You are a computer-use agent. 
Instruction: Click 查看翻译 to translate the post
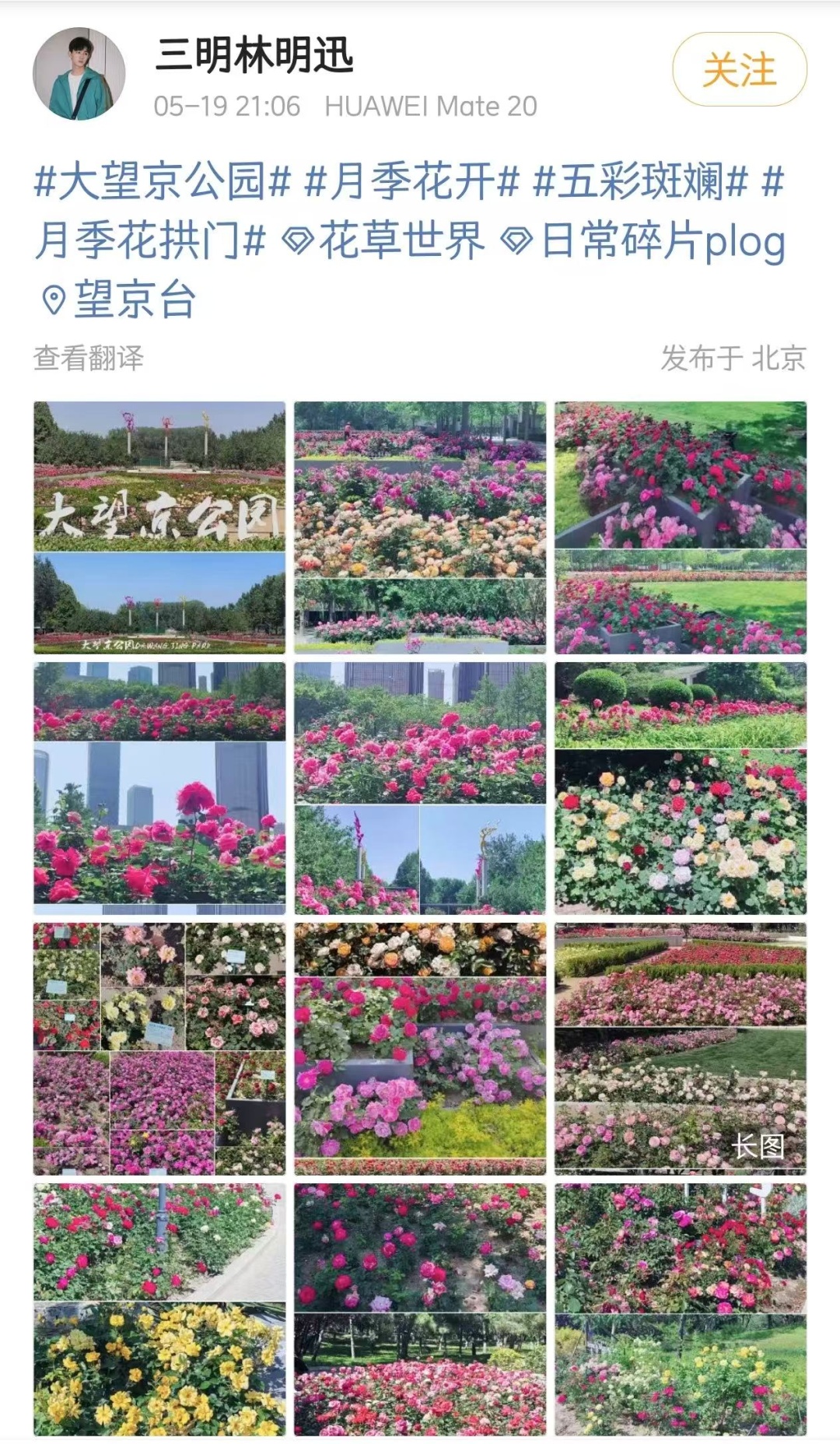coord(88,357)
